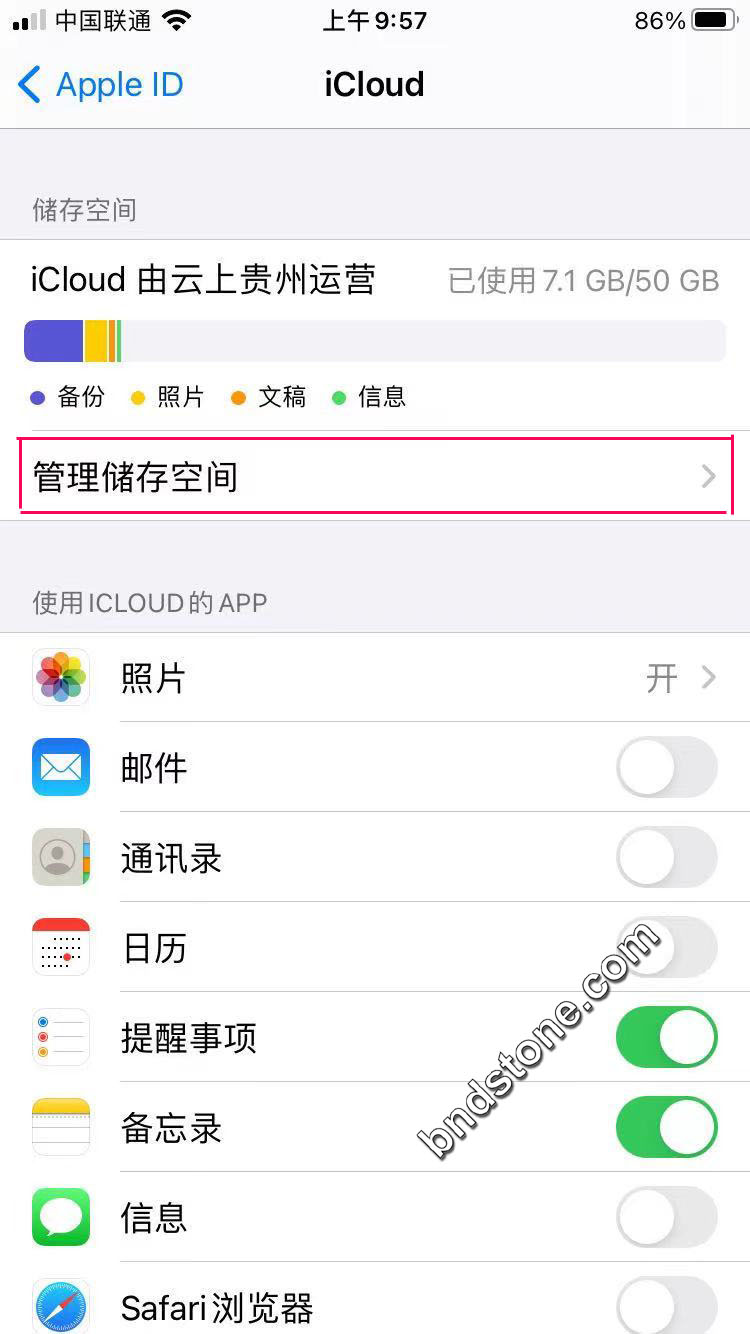Toggle Safari浏览器 switch on
This screenshot has width=750, height=1334.
[x=666, y=1306]
